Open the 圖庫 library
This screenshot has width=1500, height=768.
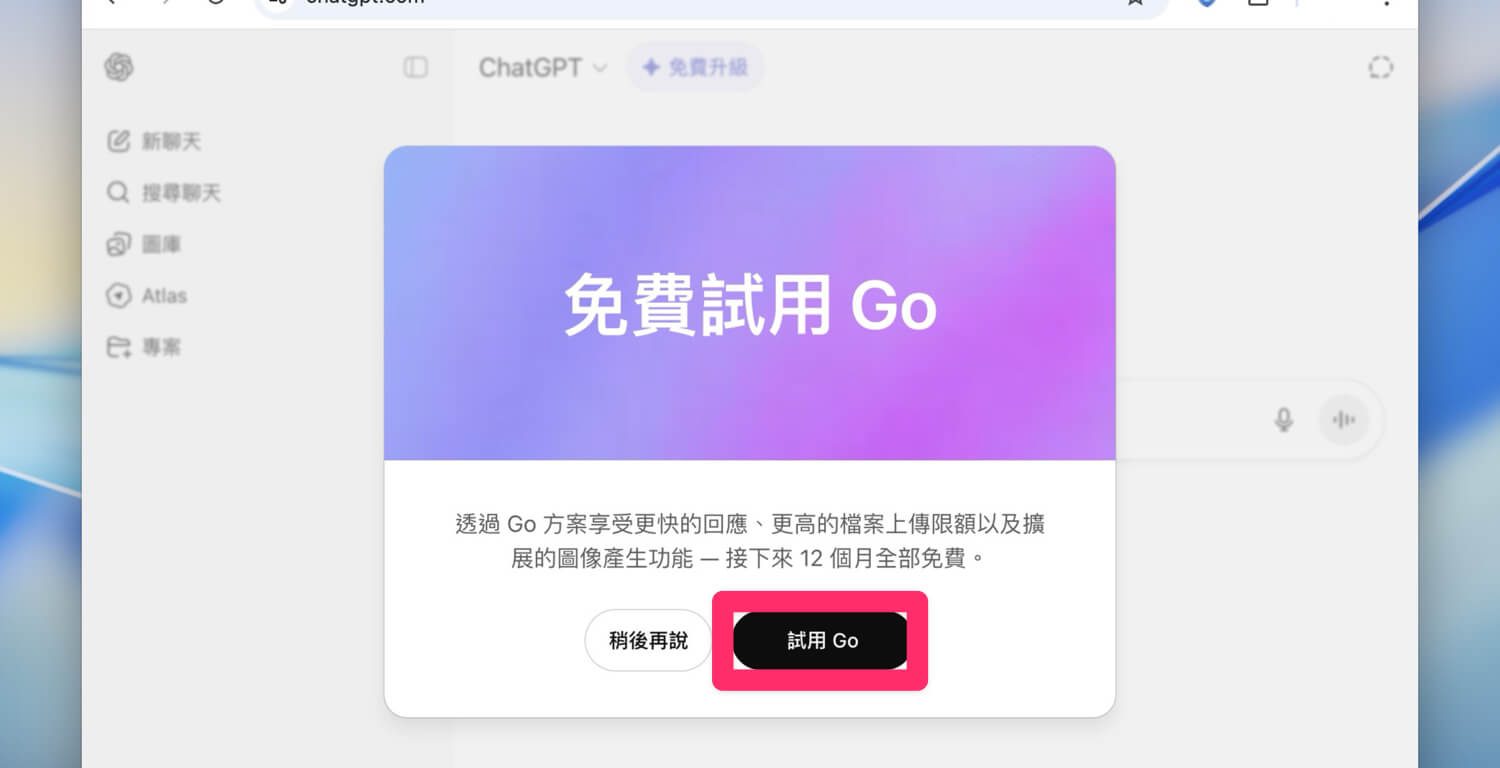pyautogui.click(x=144, y=244)
